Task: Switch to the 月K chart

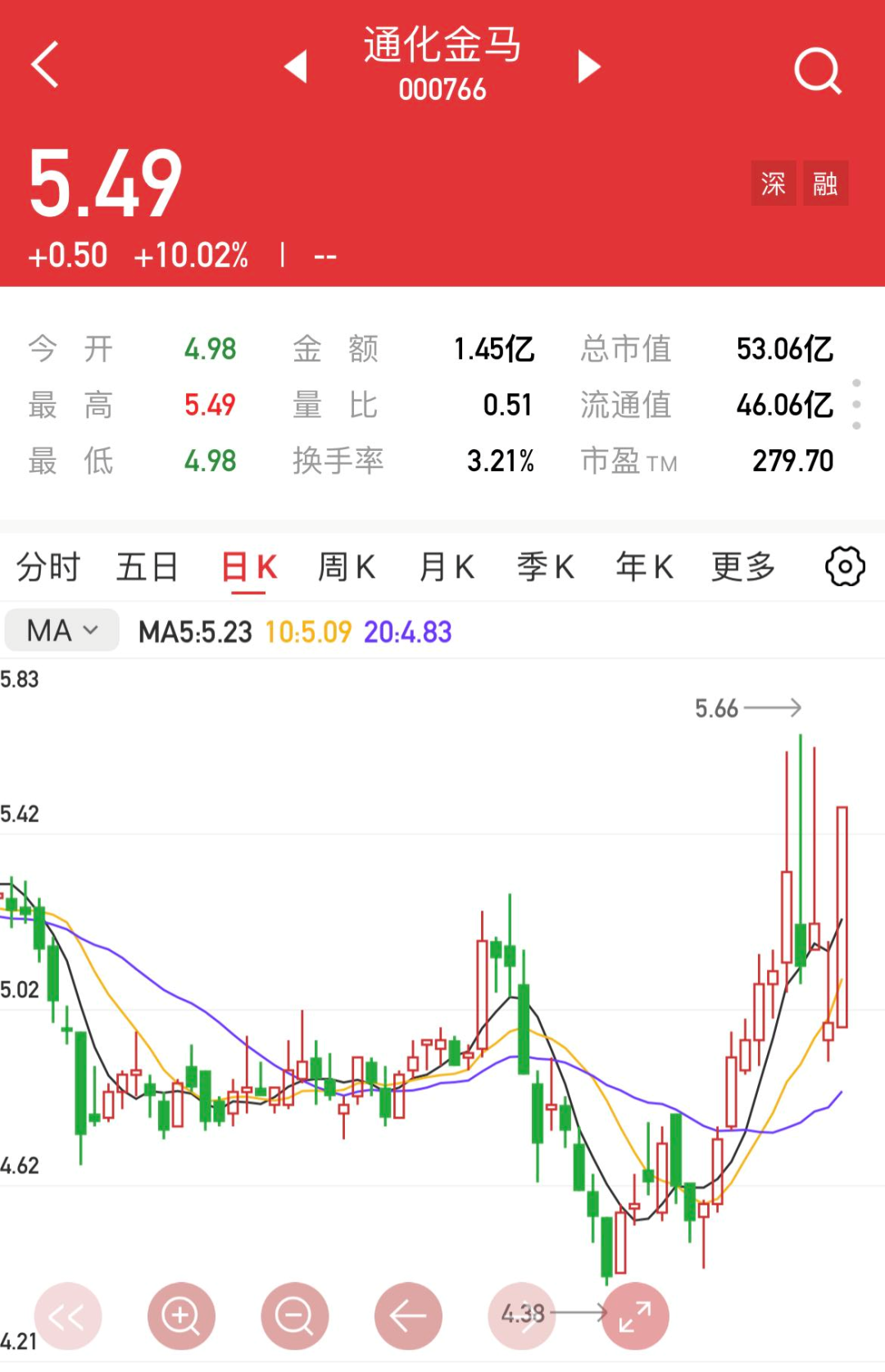Action: (447, 567)
